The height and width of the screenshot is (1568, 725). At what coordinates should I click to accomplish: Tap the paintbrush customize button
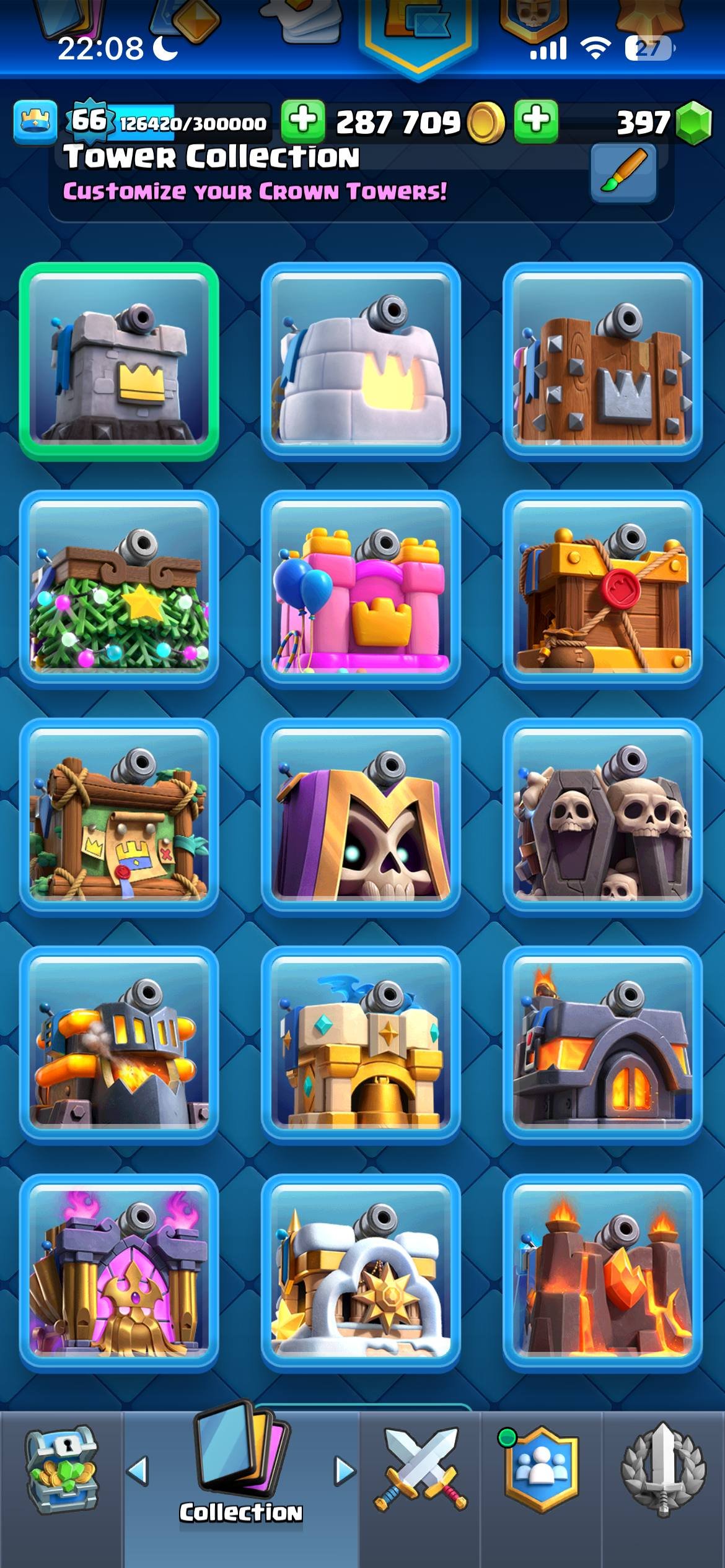623,173
